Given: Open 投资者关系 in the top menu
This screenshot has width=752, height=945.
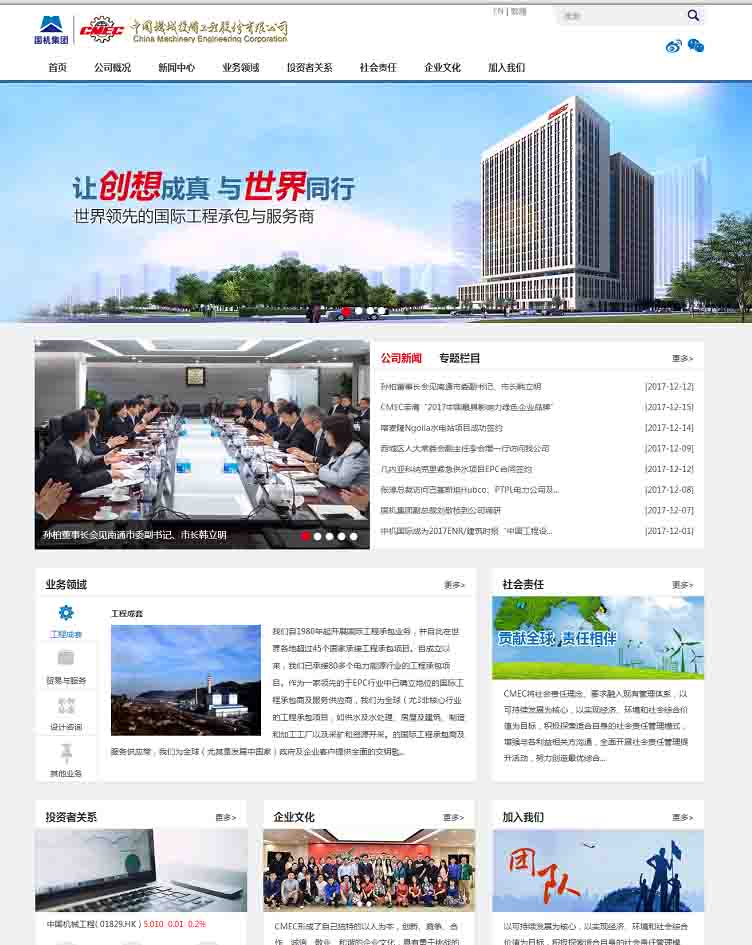Looking at the screenshot, I should (309, 68).
